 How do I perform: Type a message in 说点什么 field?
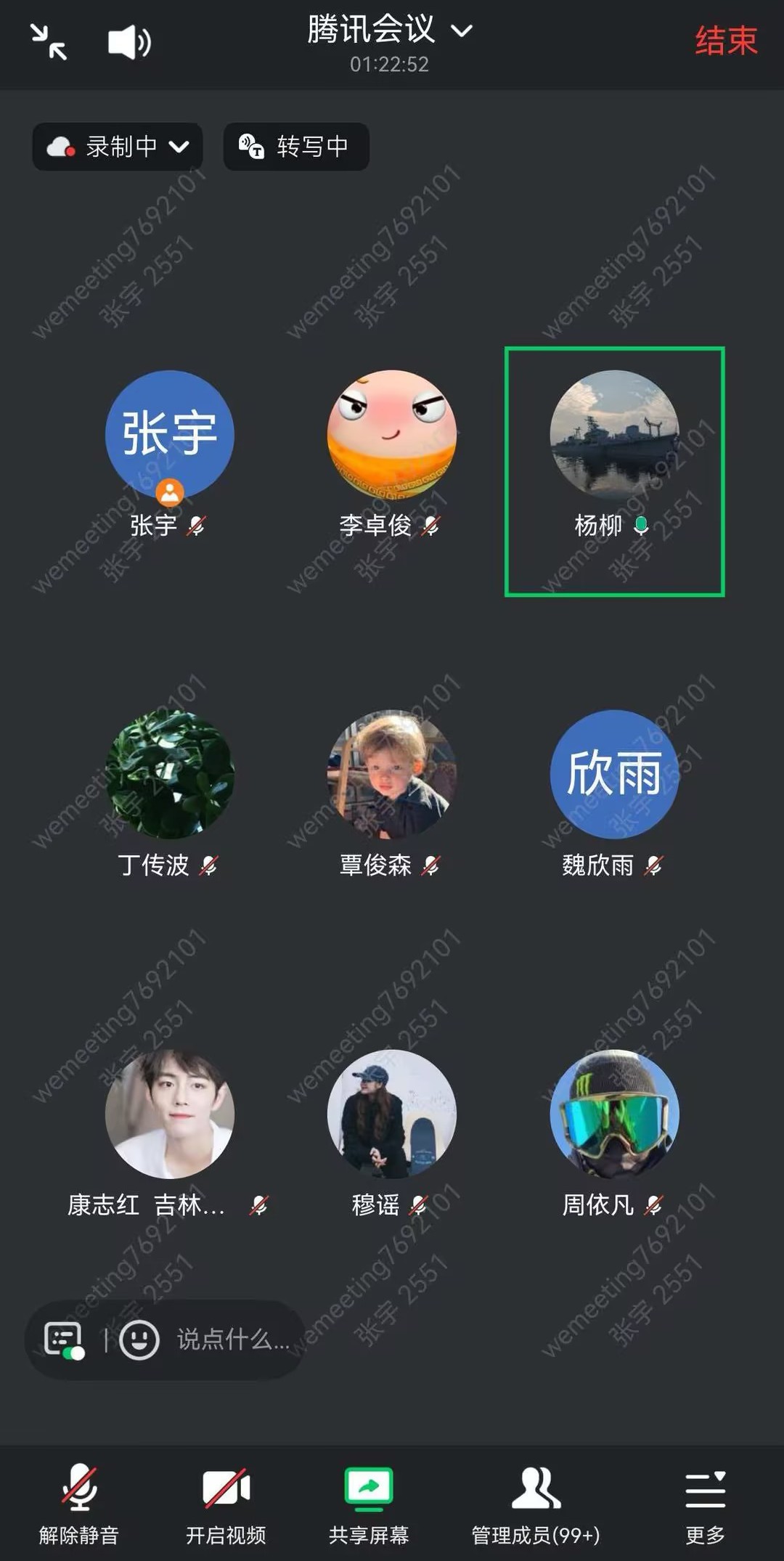(x=232, y=1340)
